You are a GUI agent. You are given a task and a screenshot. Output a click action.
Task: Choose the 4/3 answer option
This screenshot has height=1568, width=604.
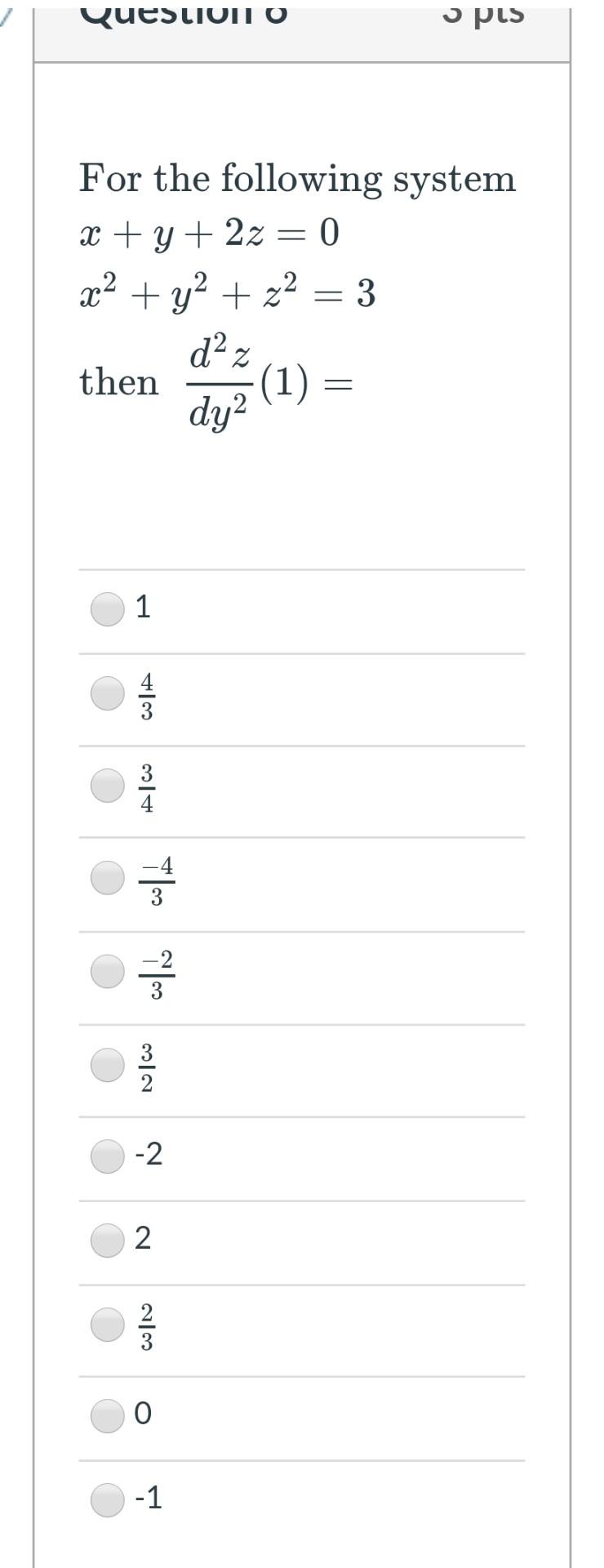107,694
